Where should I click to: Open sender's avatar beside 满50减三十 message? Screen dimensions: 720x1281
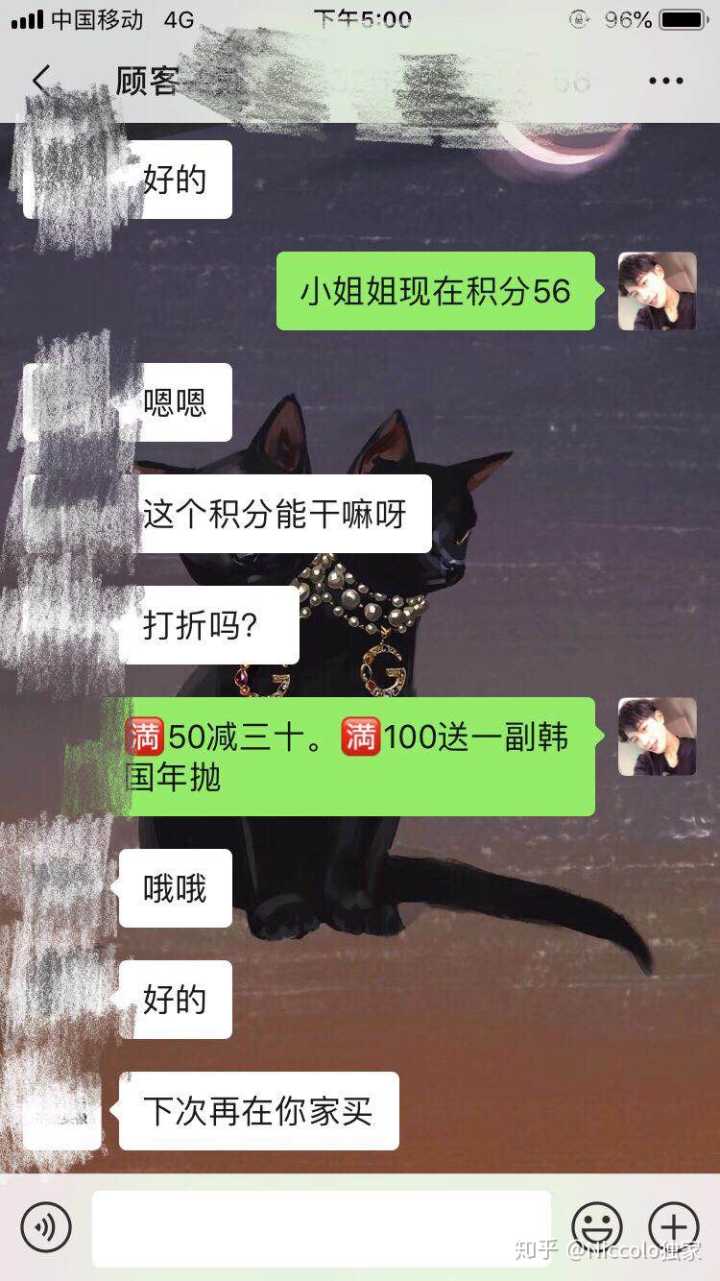(x=657, y=737)
